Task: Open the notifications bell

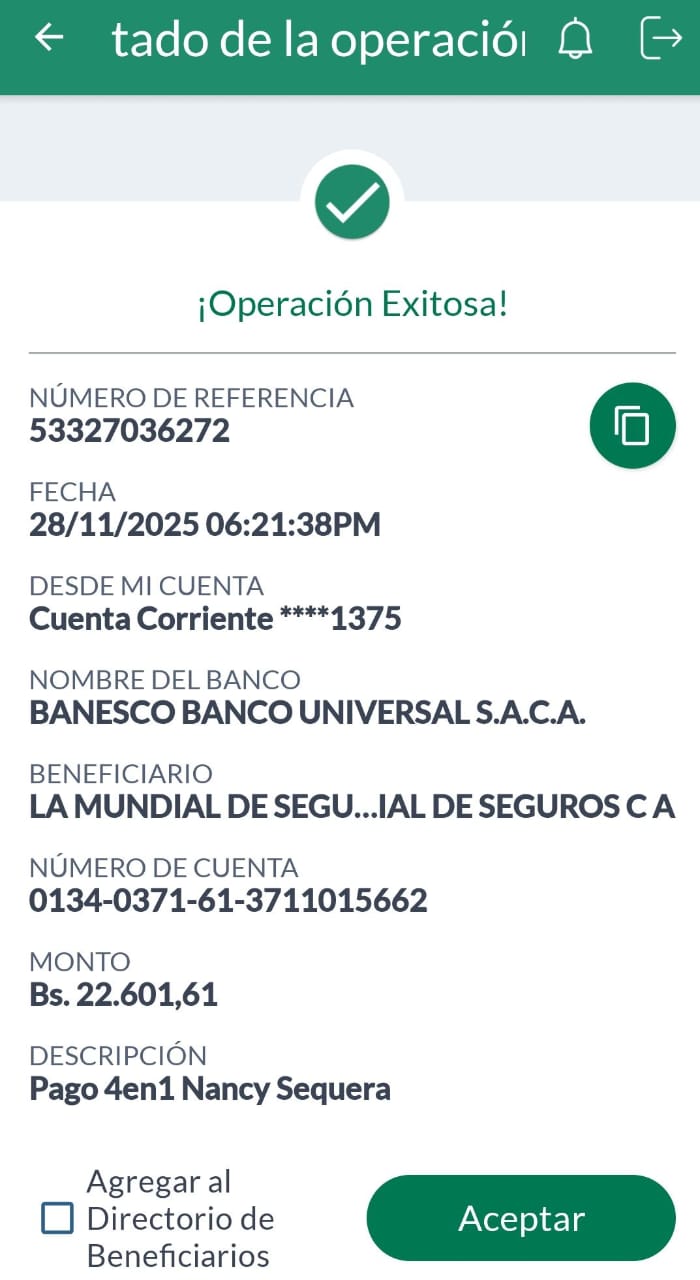Action: pos(575,39)
